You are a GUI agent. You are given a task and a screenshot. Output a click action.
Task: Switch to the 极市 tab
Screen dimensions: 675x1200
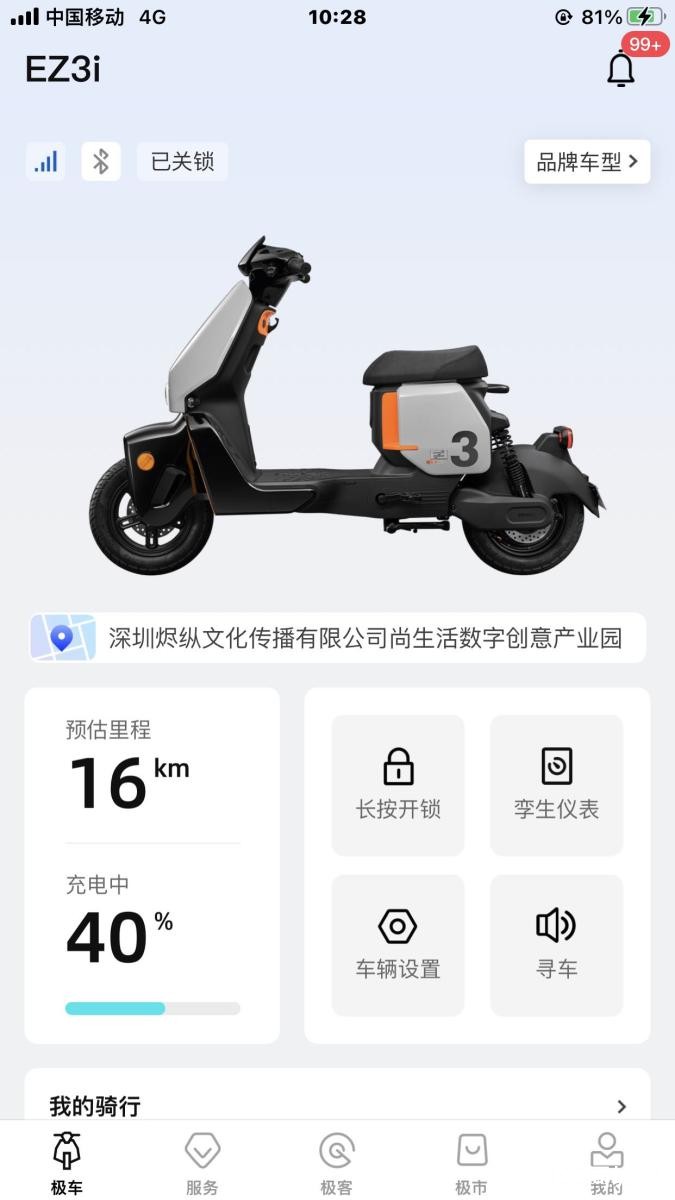click(471, 1162)
